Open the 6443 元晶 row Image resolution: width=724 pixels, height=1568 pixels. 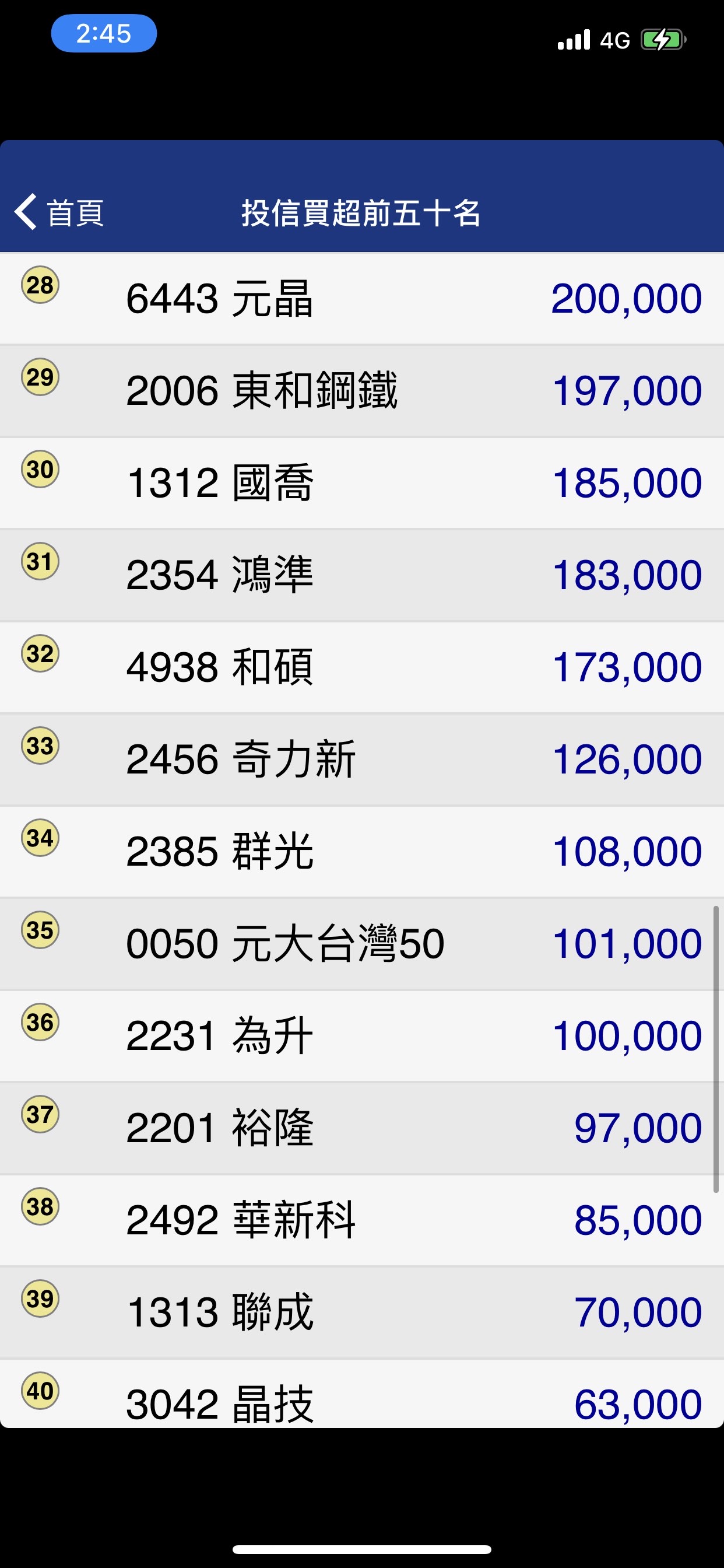(x=361, y=298)
